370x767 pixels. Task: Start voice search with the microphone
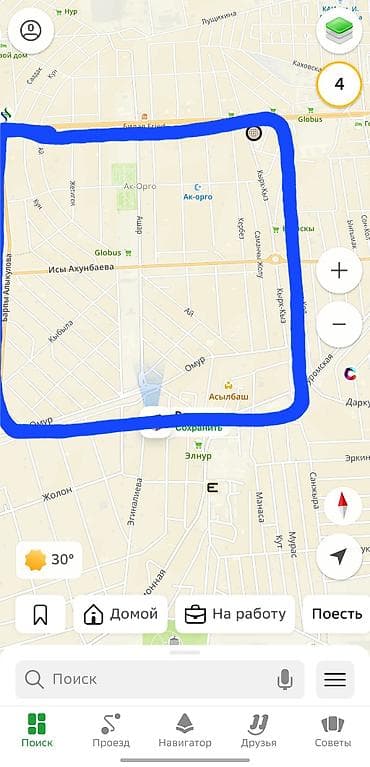tap(285, 679)
